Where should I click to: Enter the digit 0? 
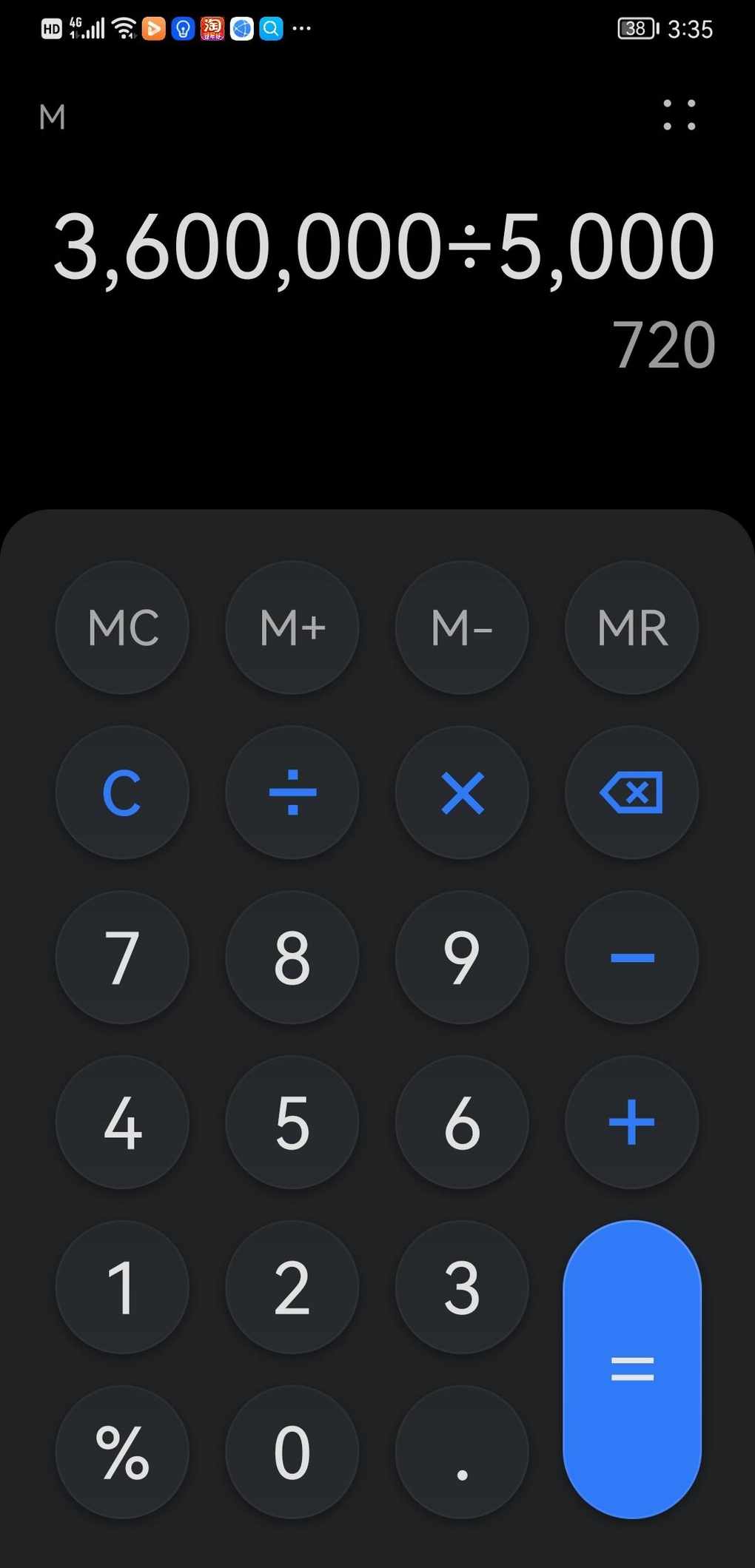coord(292,1452)
